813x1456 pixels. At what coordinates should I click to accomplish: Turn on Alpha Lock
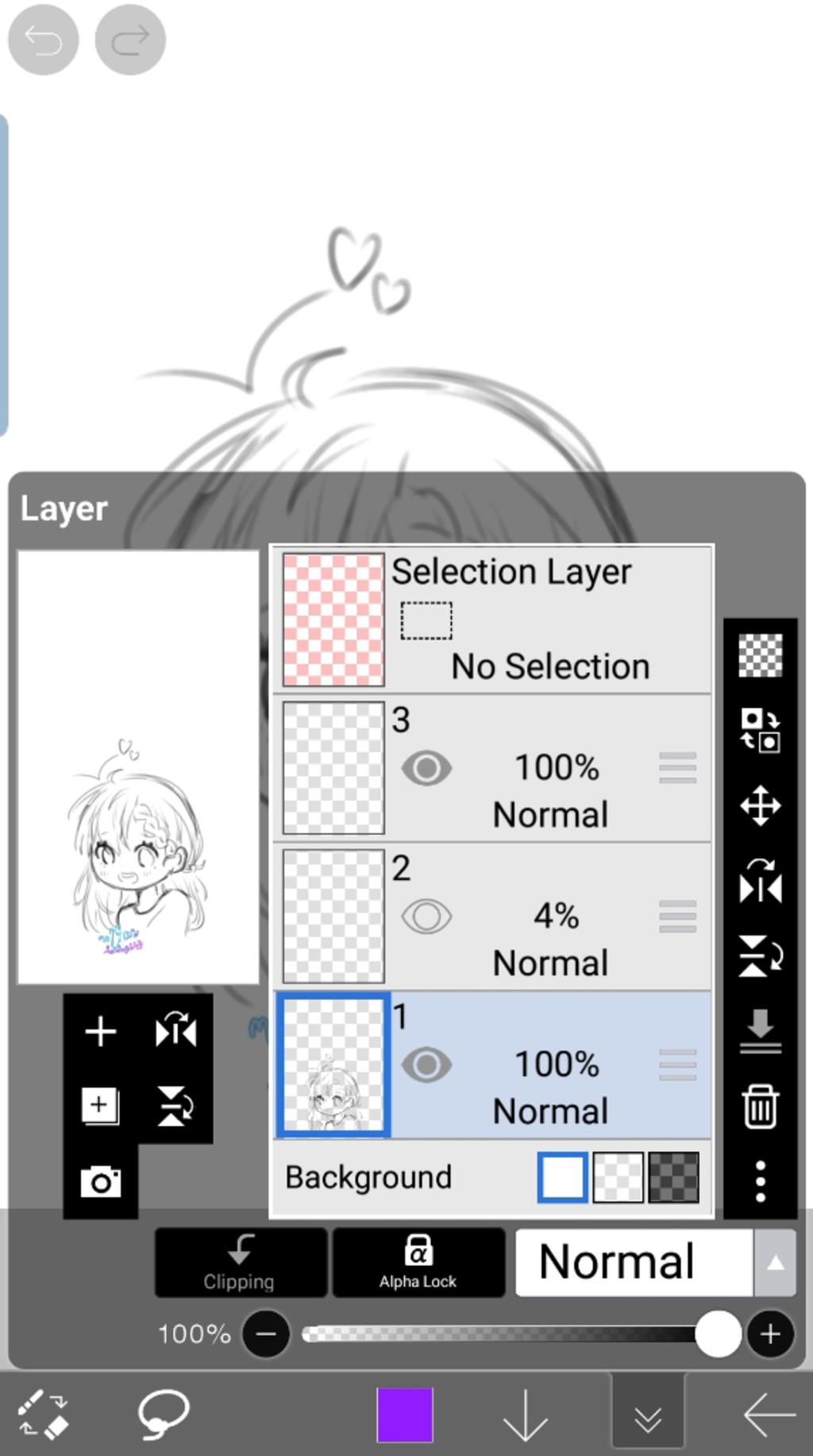[418, 1262]
